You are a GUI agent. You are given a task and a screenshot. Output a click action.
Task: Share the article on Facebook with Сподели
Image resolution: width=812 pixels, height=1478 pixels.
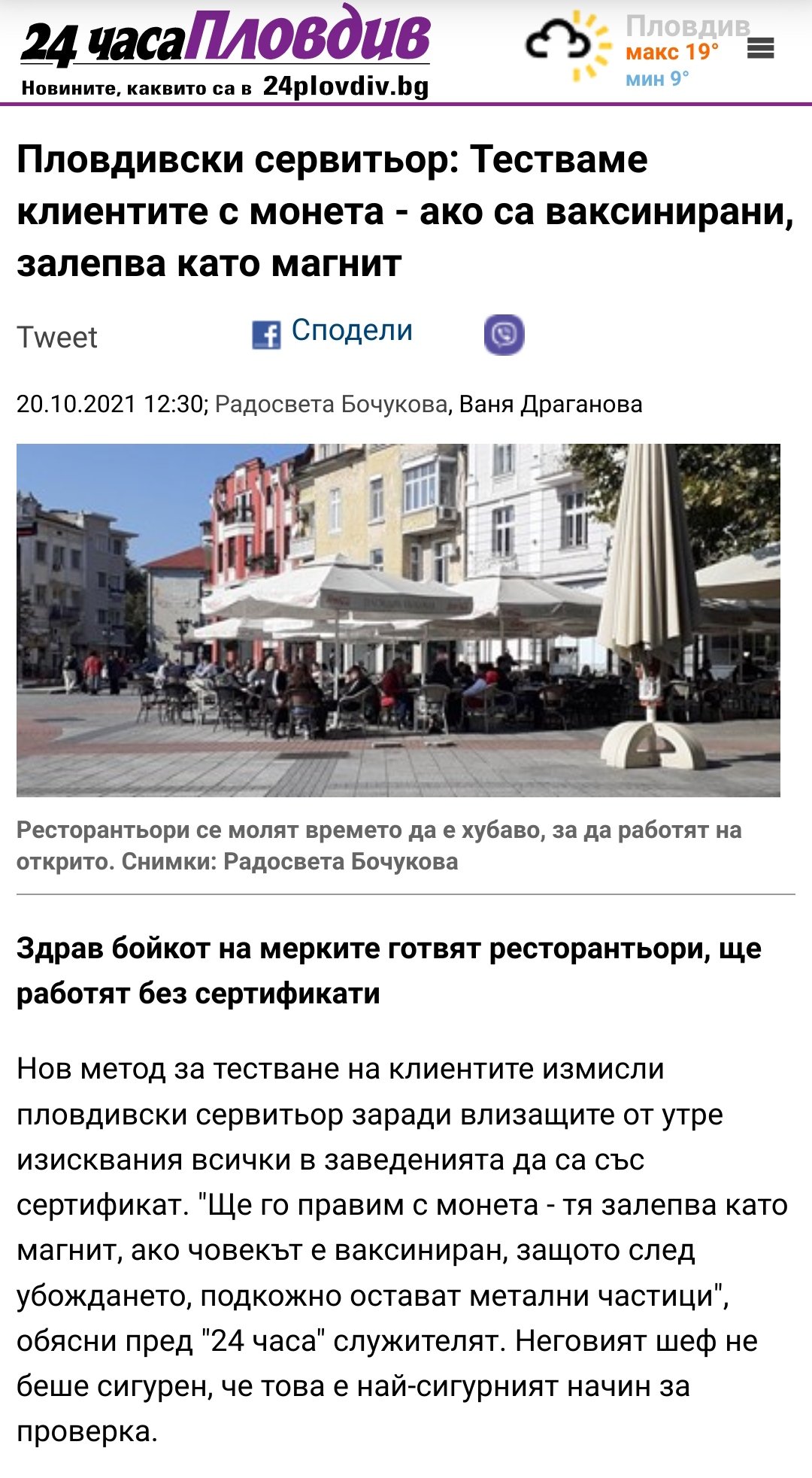click(332, 332)
